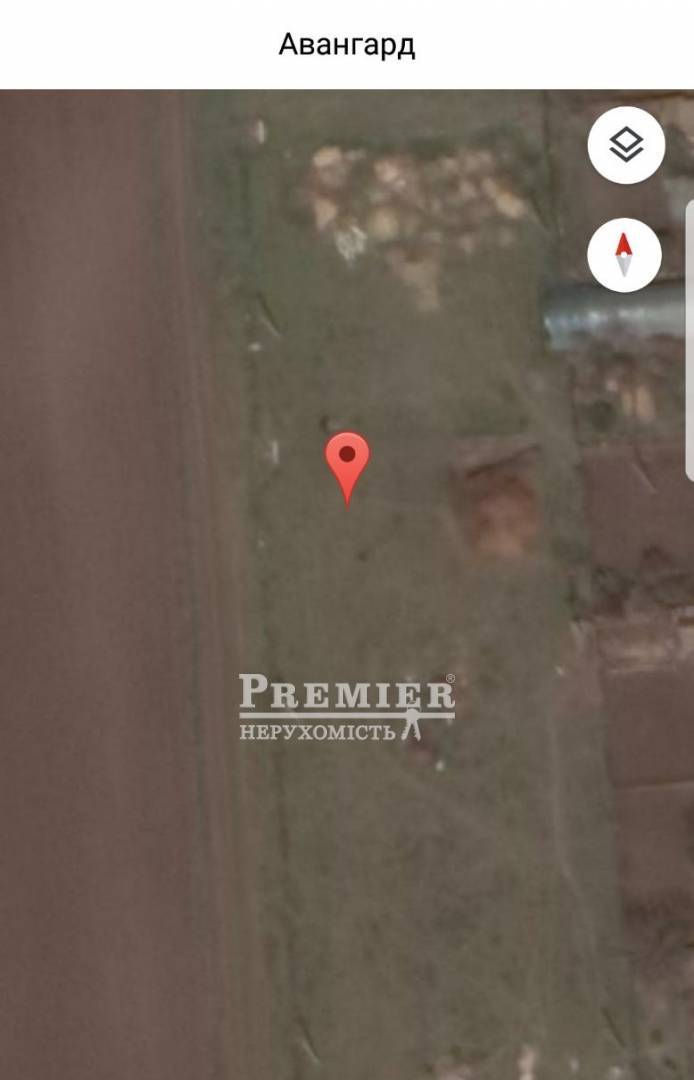Open the map layers selector
The width and height of the screenshot is (694, 1080).
(x=626, y=146)
